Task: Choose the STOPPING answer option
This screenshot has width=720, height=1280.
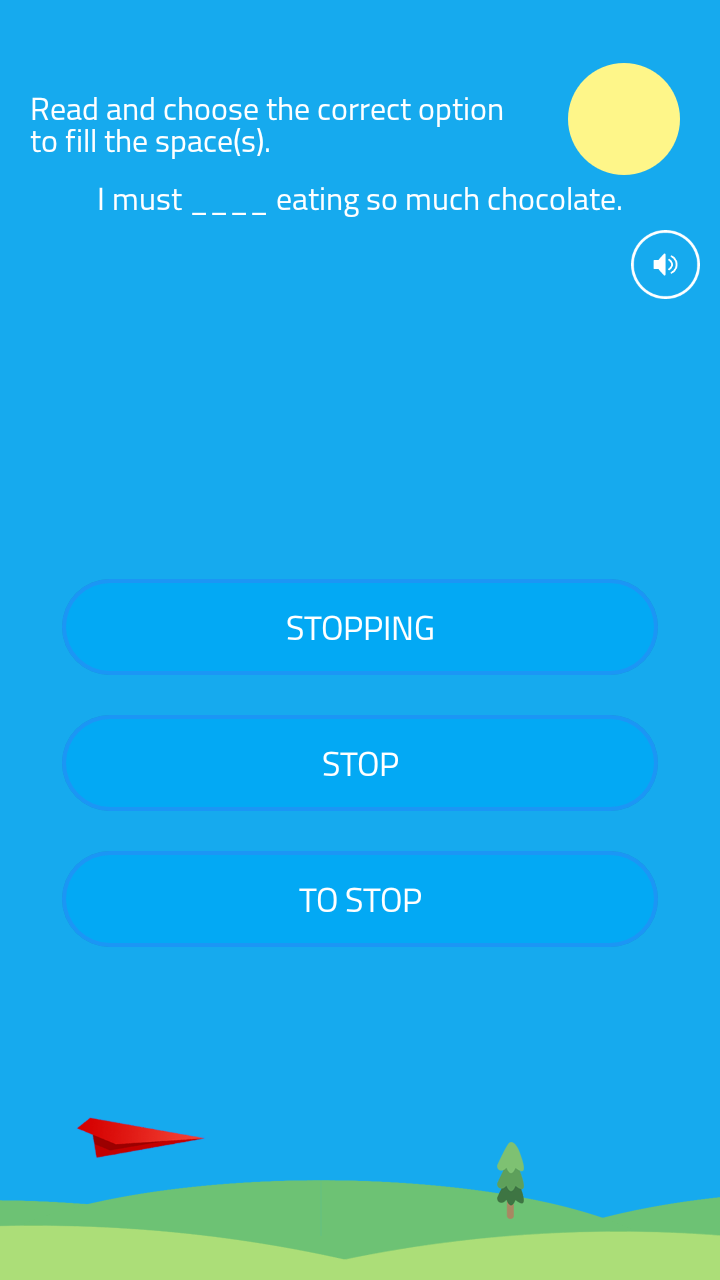Action: 360,627
